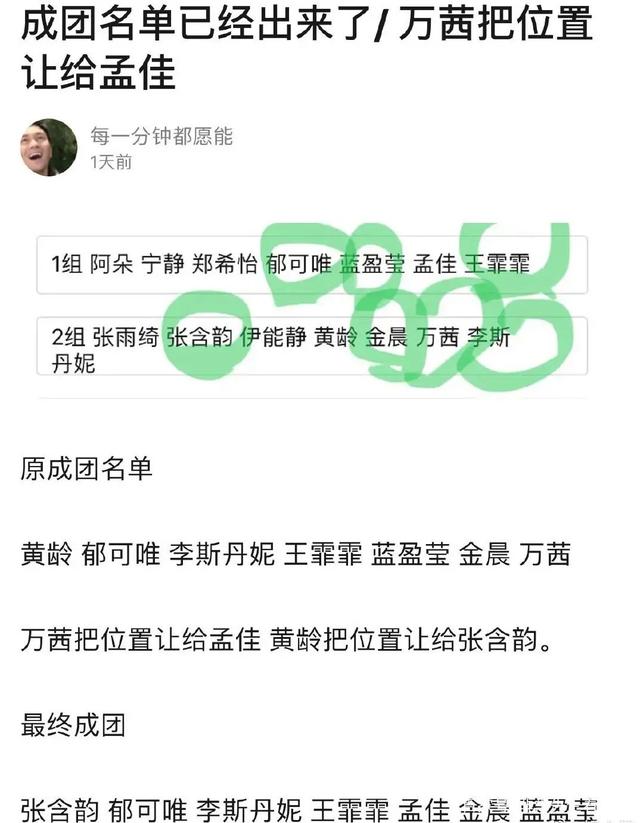
Task: Open the author's profile avatar
Action: pyautogui.click(x=48, y=148)
